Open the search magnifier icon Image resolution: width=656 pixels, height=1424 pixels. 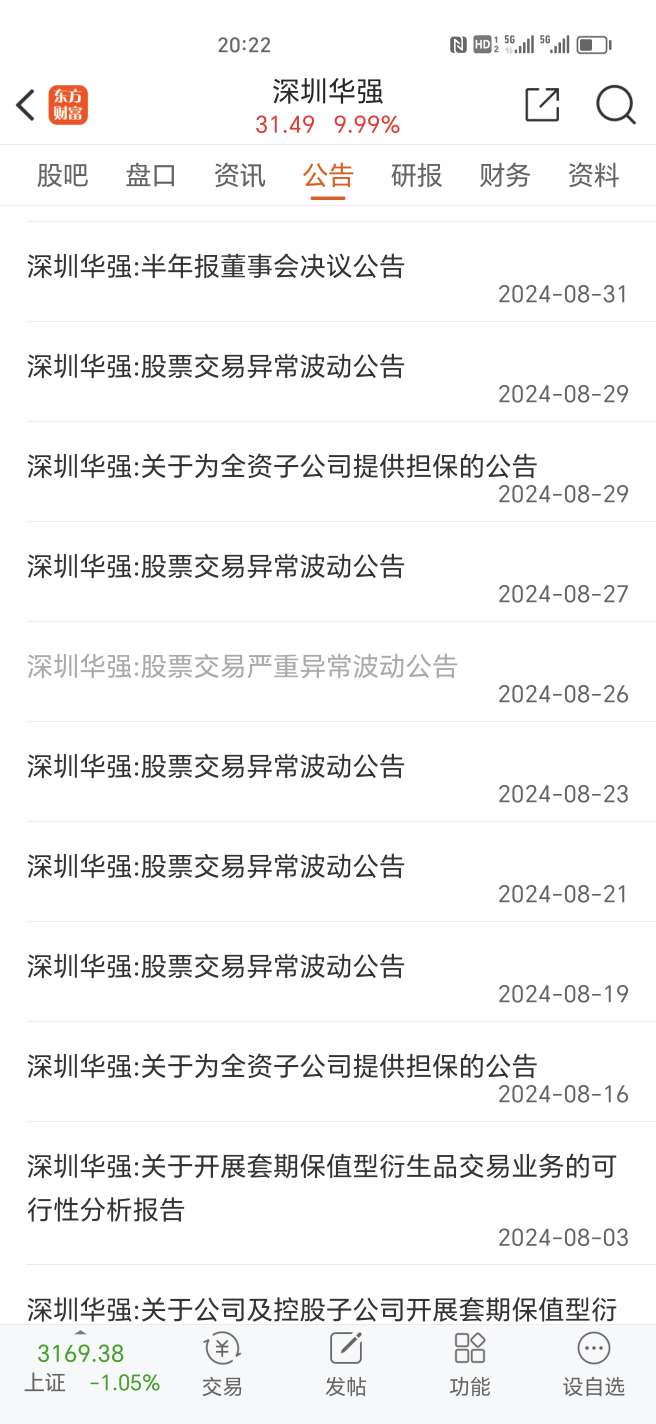(615, 105)
